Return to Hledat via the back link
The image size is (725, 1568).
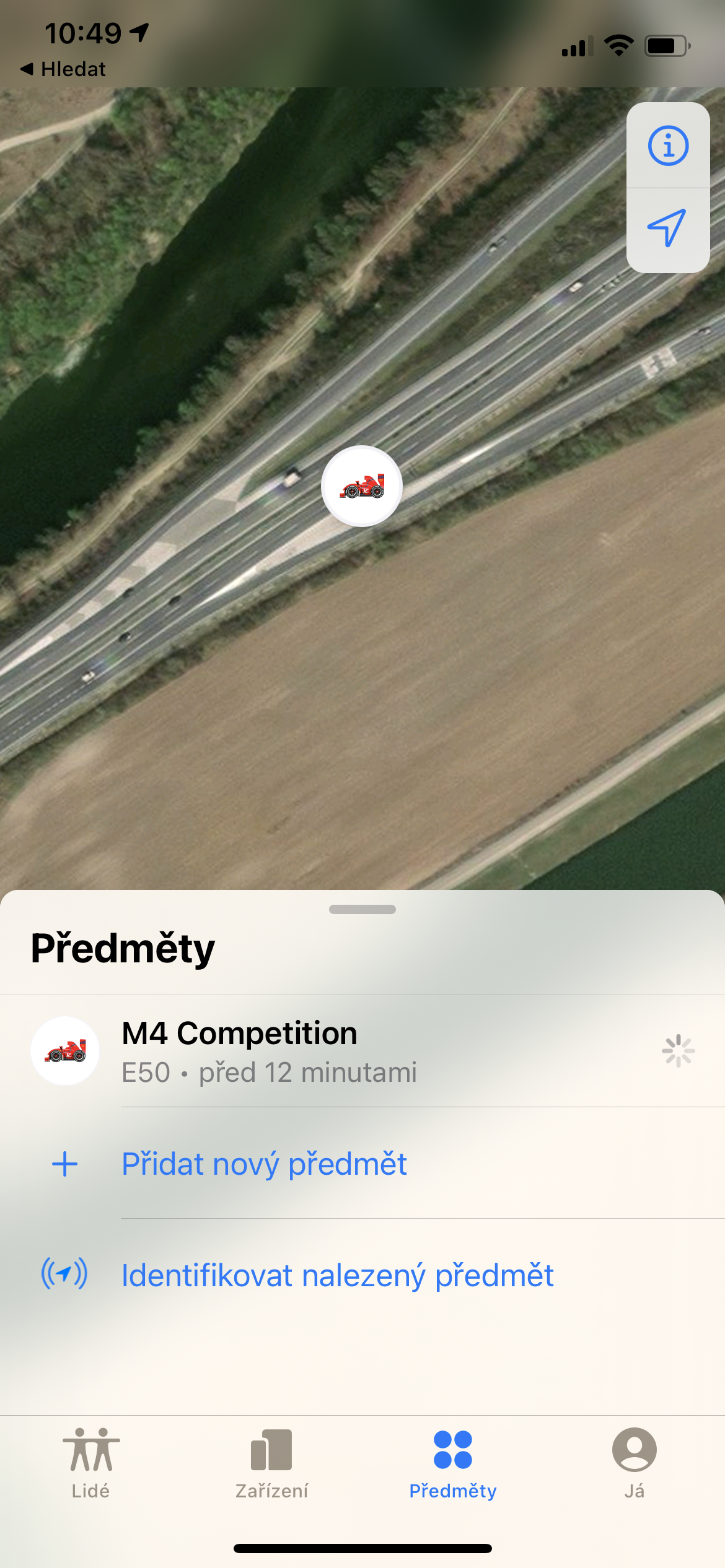coord(63,69)
